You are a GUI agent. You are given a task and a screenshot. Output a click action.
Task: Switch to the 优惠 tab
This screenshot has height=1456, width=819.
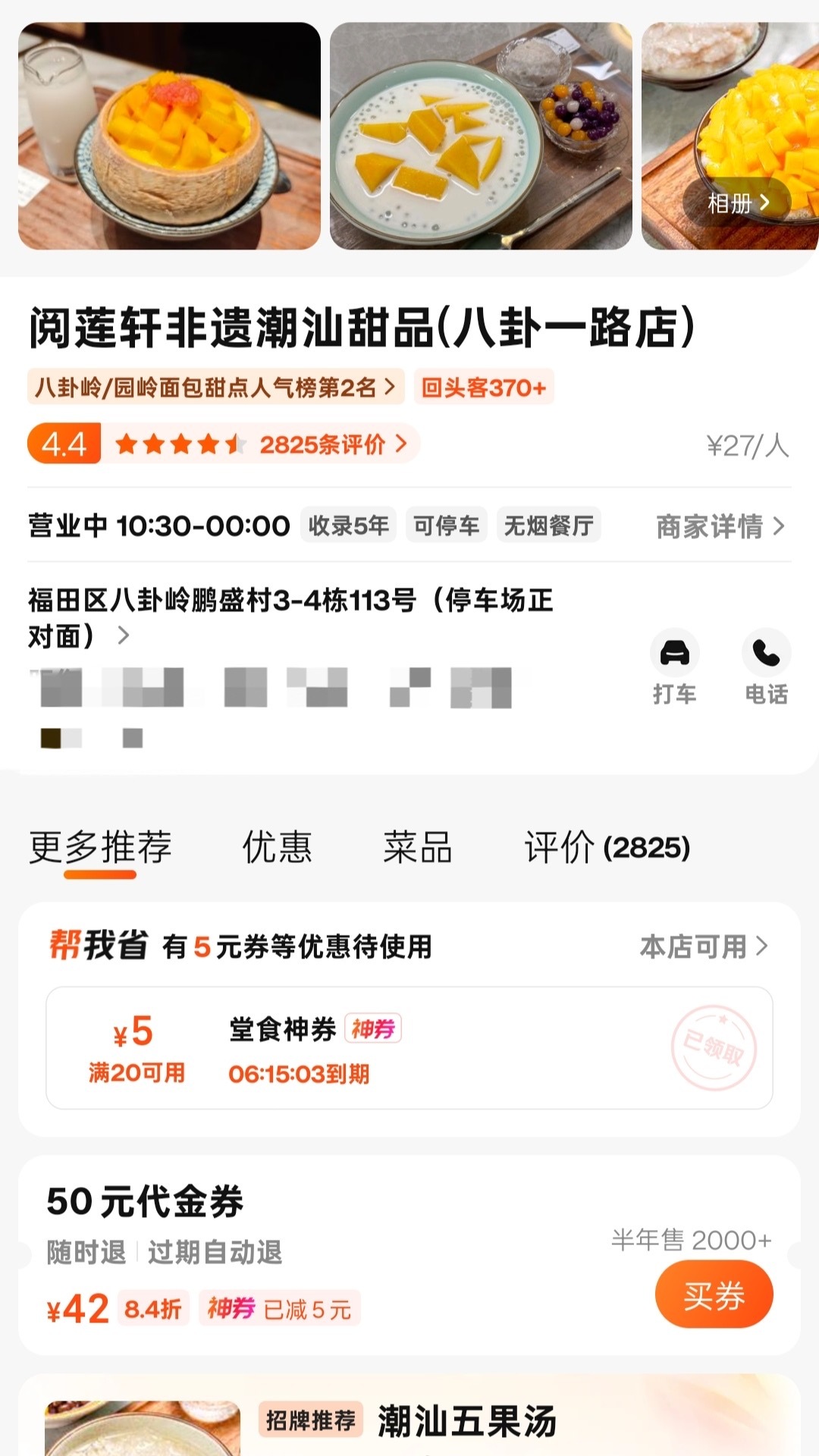[277, 847]
